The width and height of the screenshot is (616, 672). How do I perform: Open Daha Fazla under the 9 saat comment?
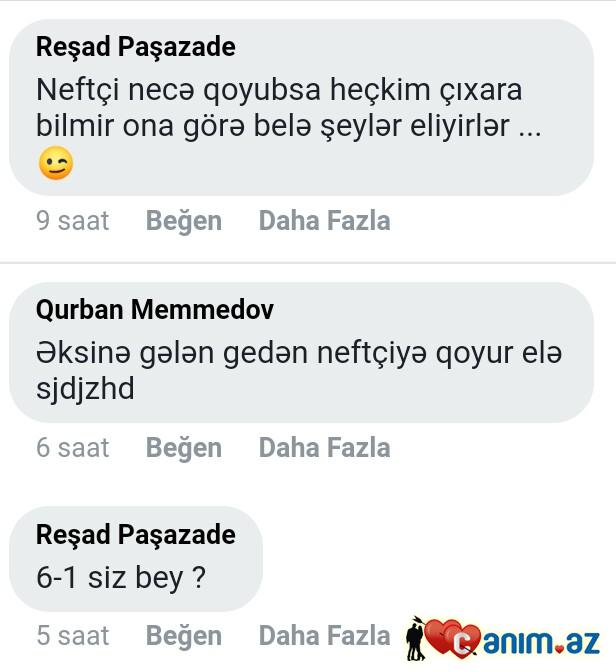tap(324, 221)
